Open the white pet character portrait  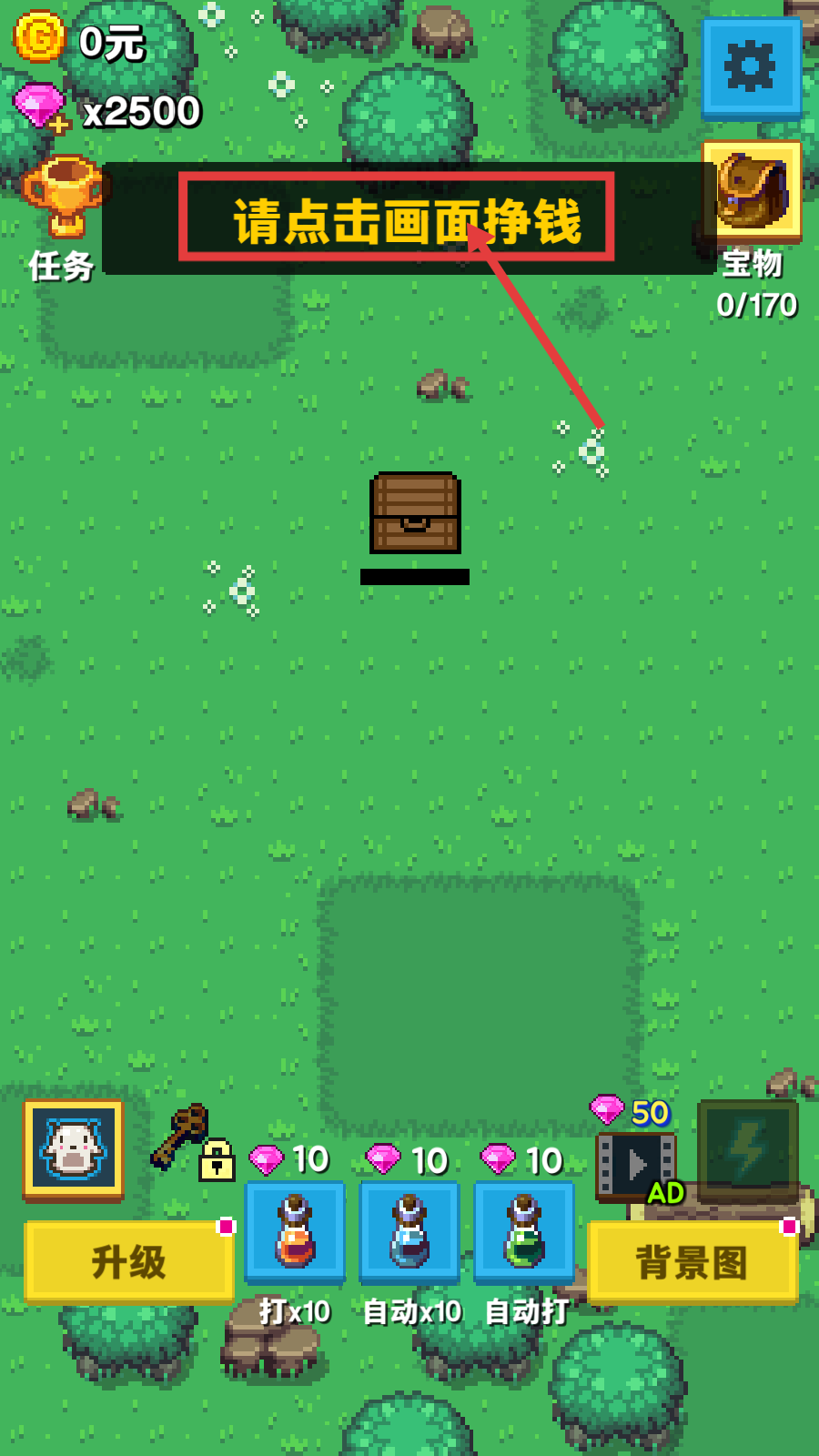[74, 1149]
